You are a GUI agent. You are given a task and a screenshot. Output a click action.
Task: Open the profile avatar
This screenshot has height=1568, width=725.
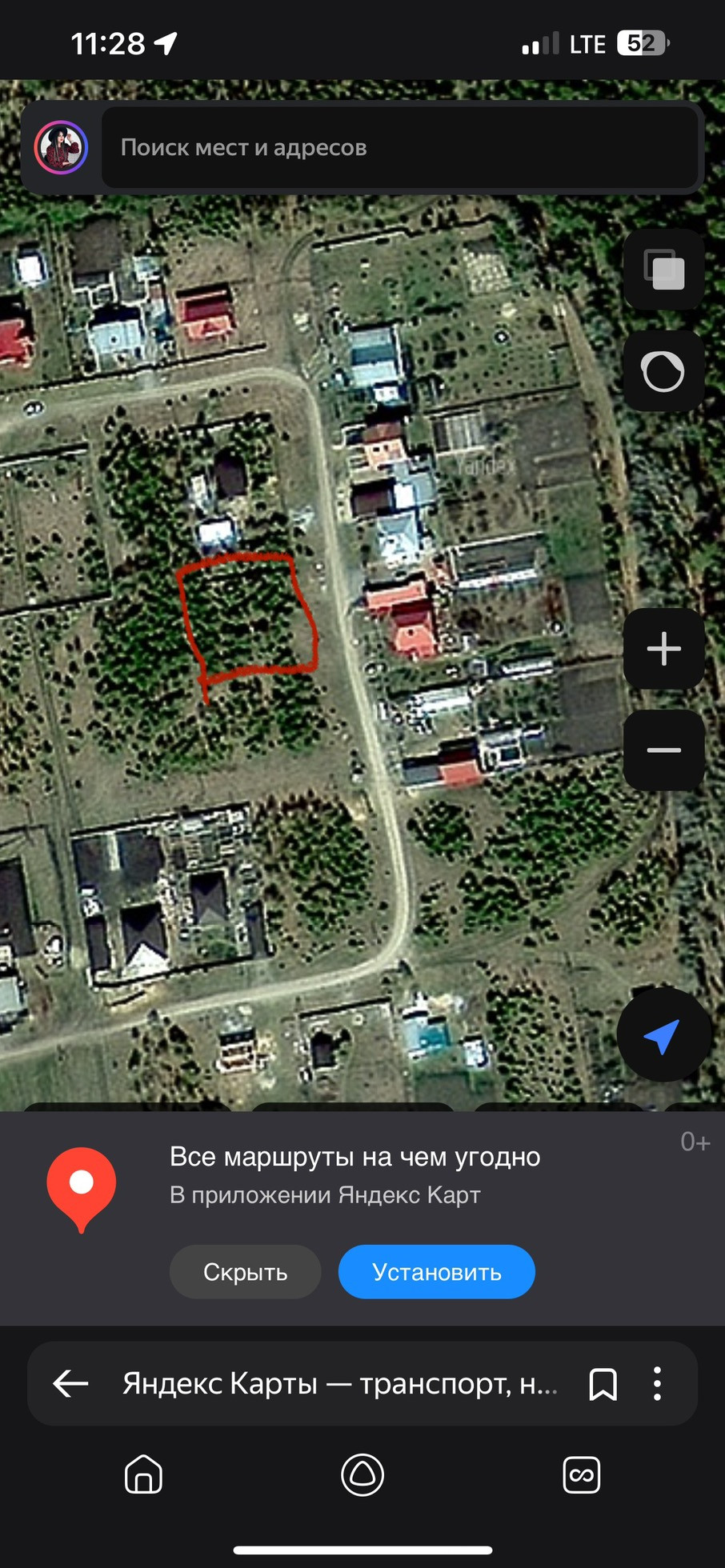(x=61, y=147)
